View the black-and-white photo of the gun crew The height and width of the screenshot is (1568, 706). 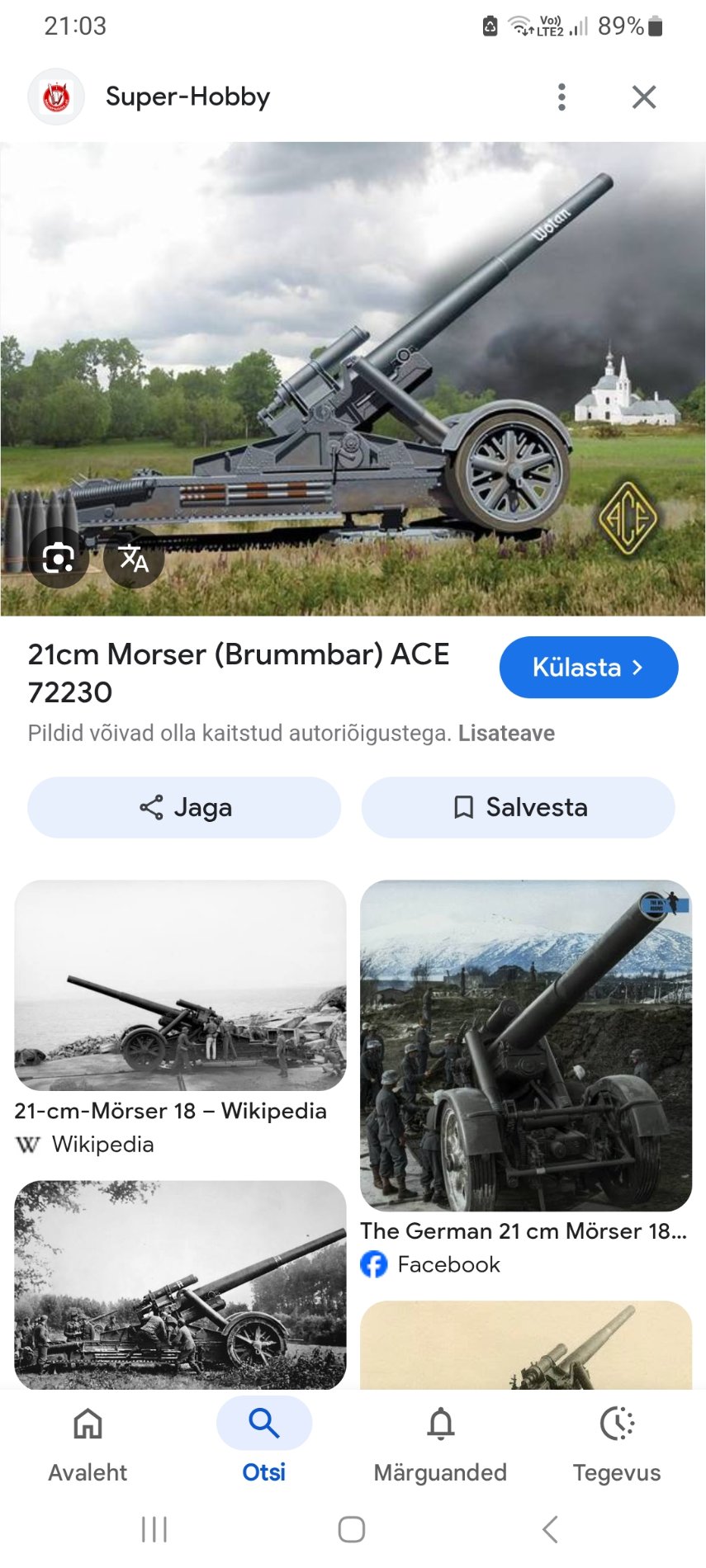[x=180, y=1284]
